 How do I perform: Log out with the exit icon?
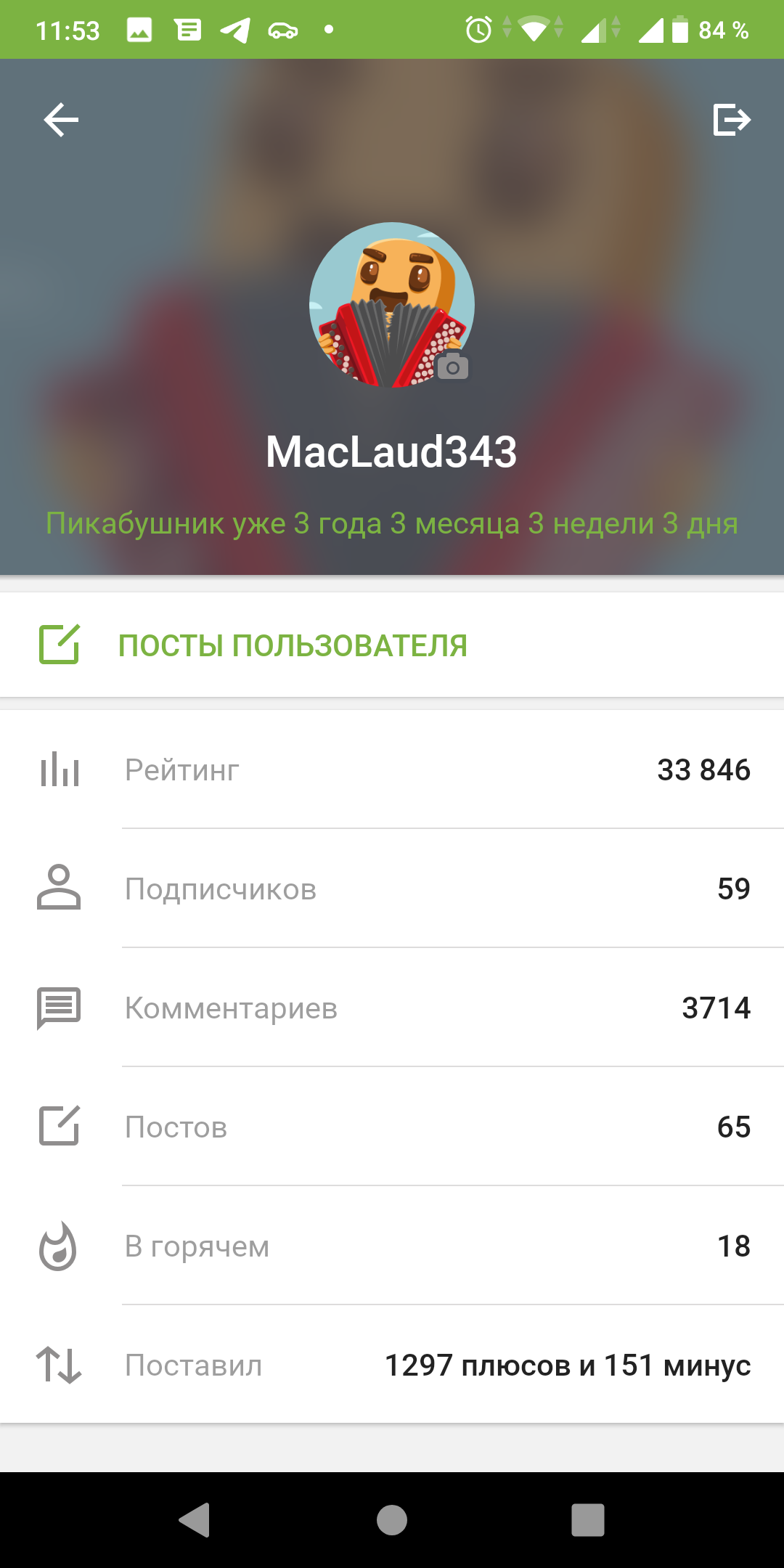pyautogui.click(x=732, y=120)
